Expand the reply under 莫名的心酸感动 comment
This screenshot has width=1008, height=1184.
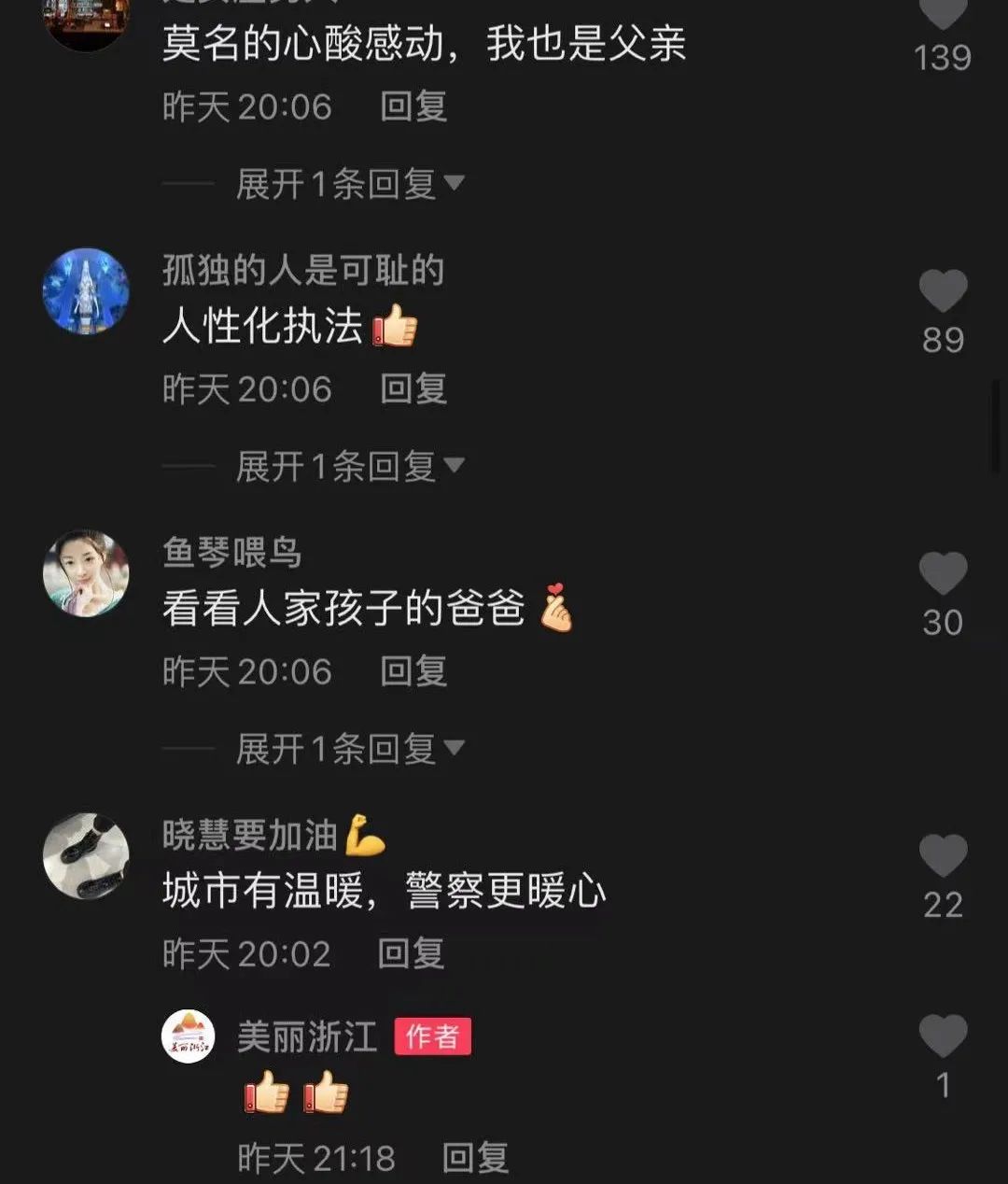click(349, 183)
